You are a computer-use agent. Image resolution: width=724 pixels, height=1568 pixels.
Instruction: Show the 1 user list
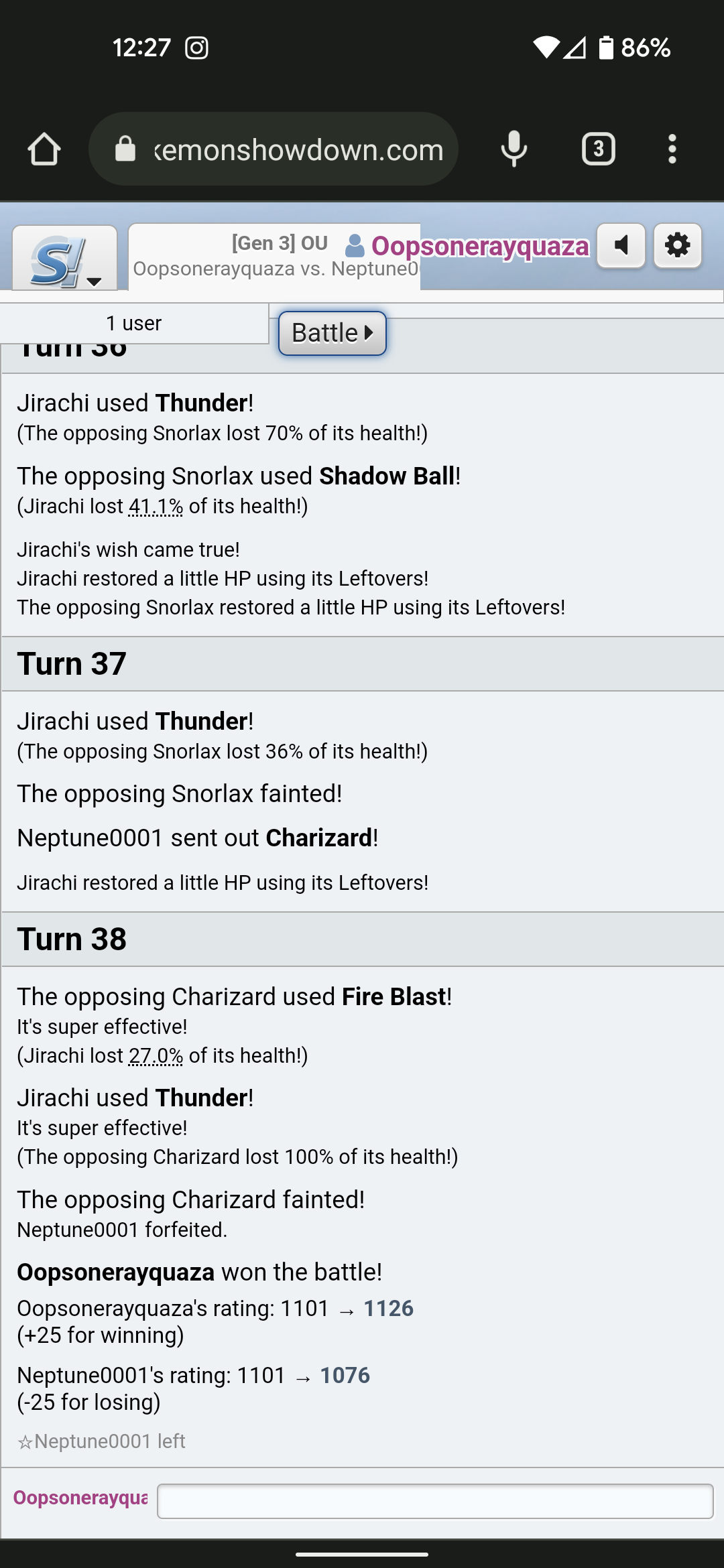point(134,324)
